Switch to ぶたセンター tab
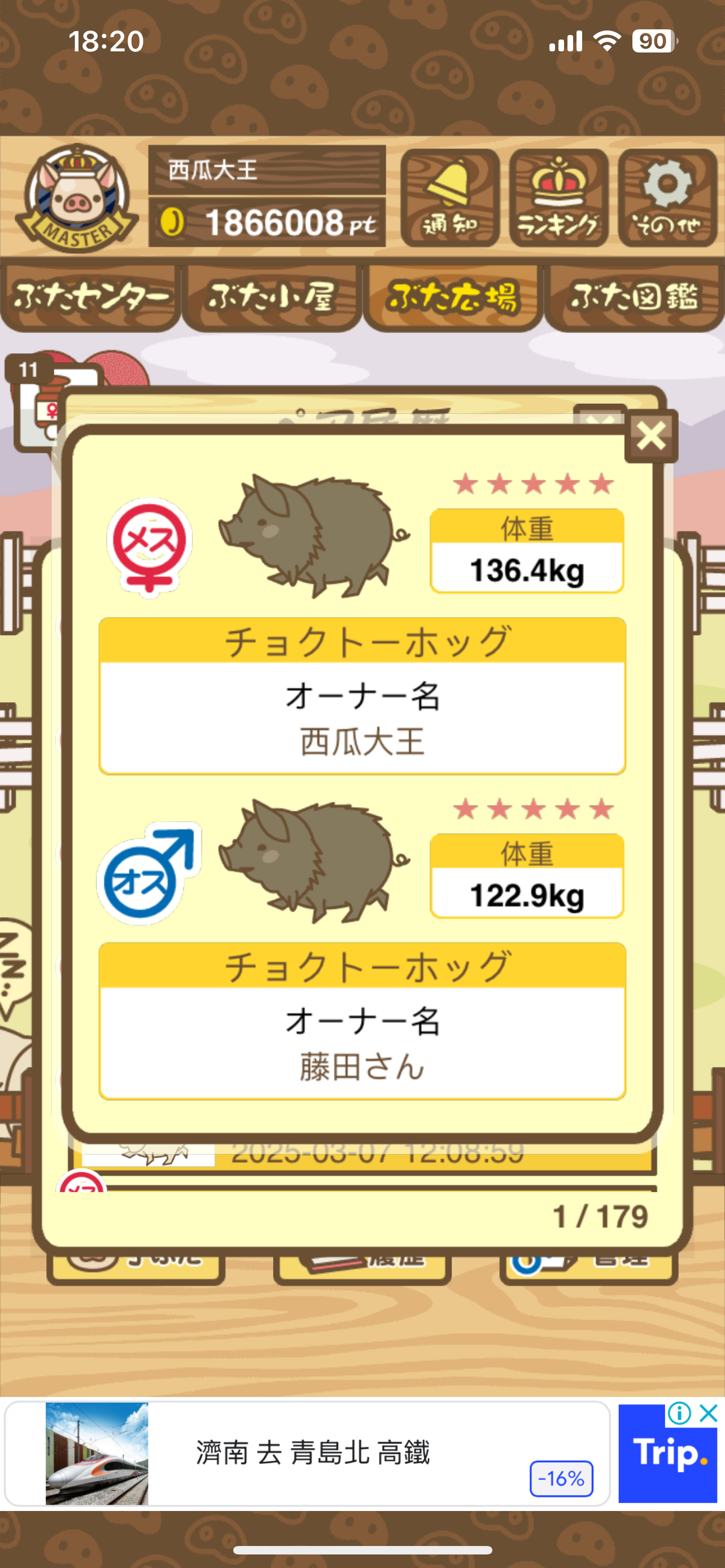The width and height of the screenshot is (725, 1568). point(90,297)
